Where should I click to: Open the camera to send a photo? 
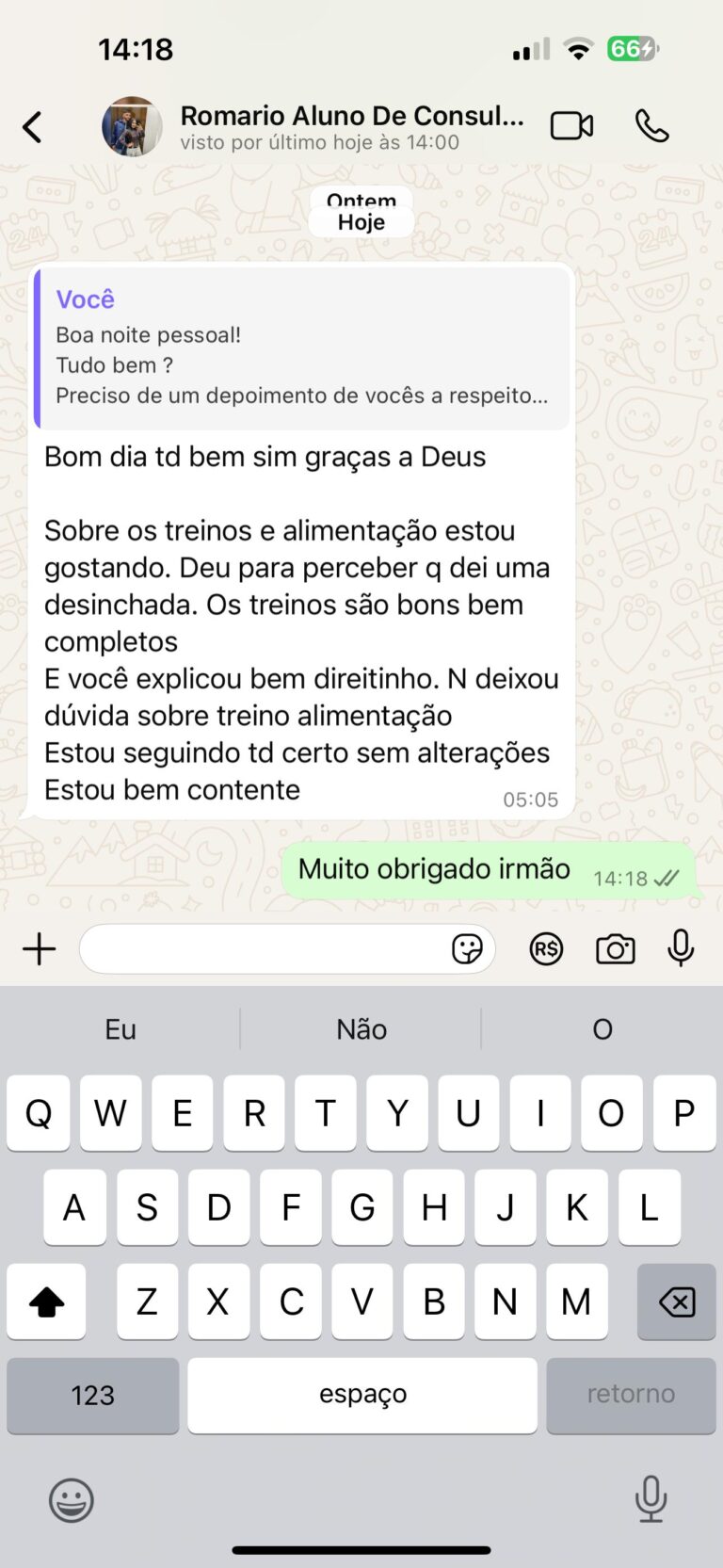pos(616,949)
